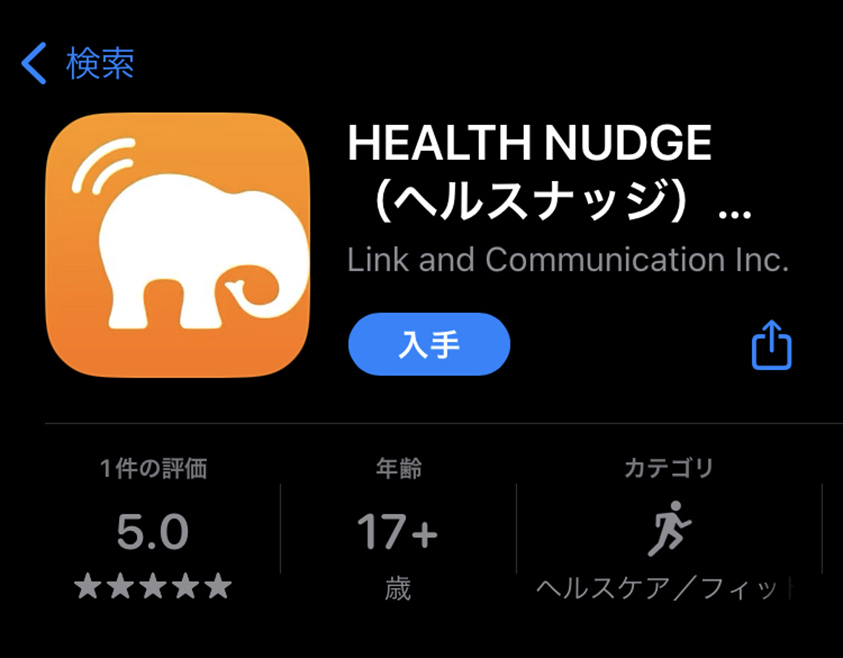Go back to 検索 results
Viewport: 843px width, 658px height.
pyautogui.click(x=78, y=64)
